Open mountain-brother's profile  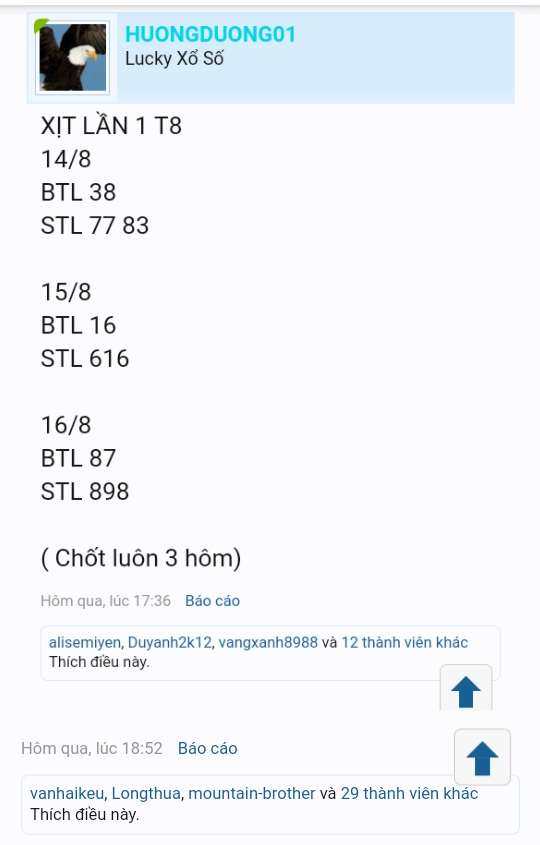point(252,793)
